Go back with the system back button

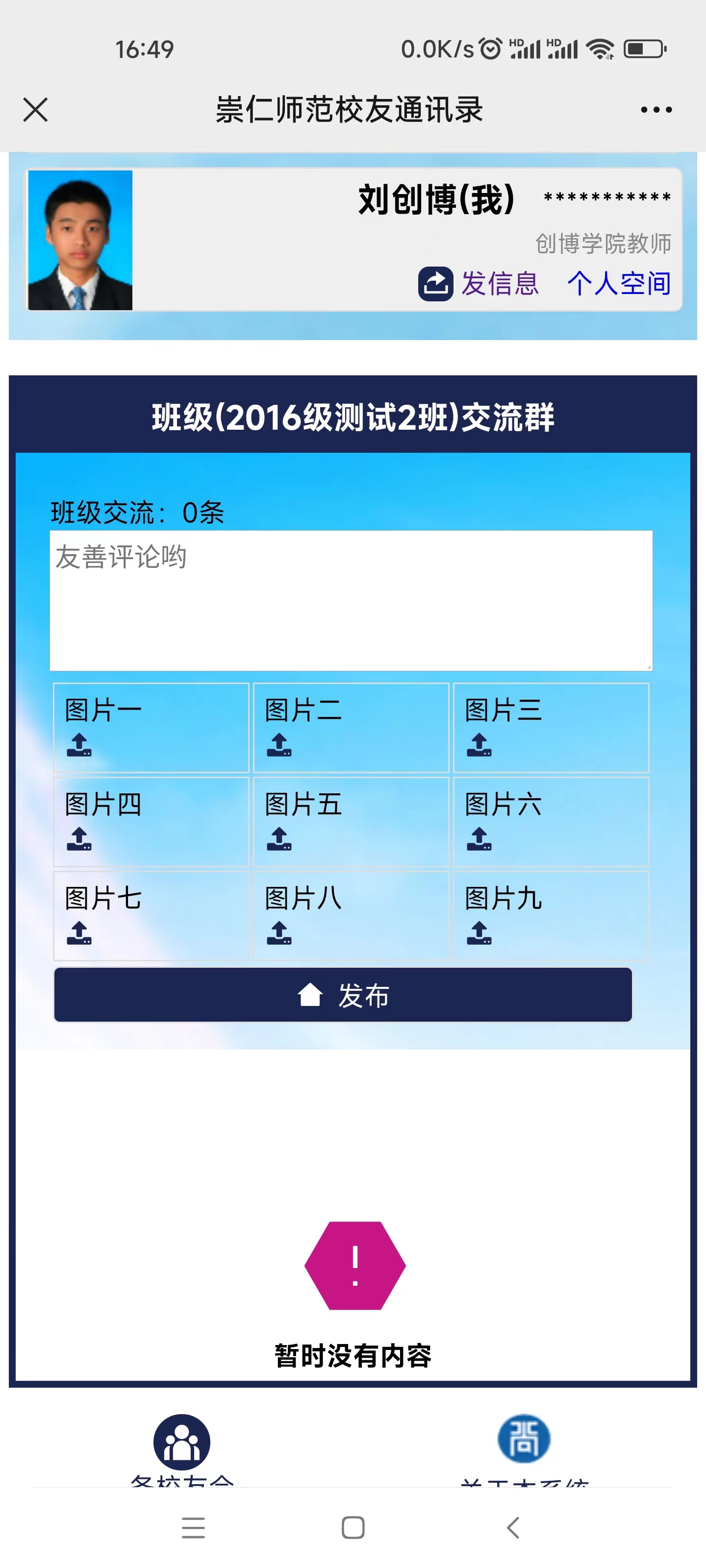point(513,1527)
